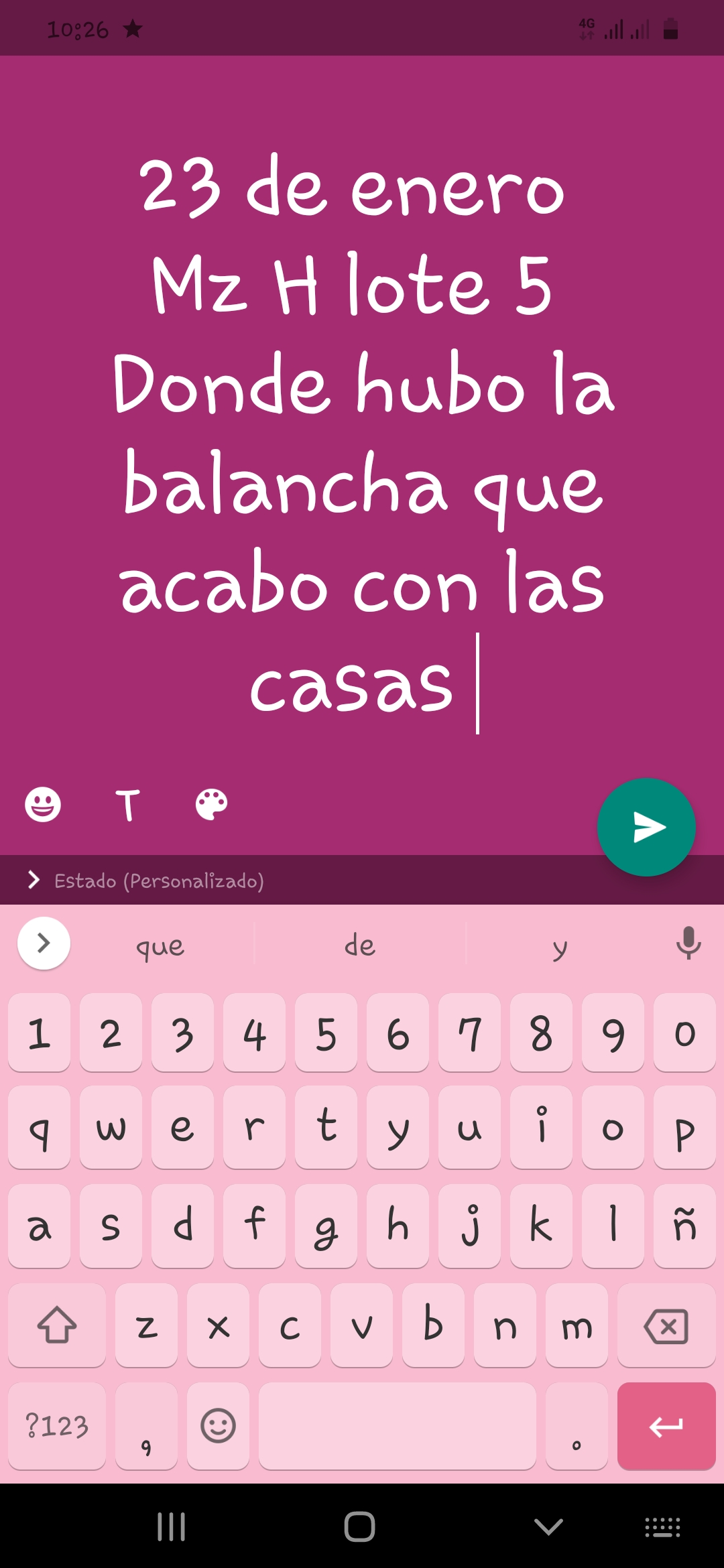Insert the suggested word "y"

560,945
